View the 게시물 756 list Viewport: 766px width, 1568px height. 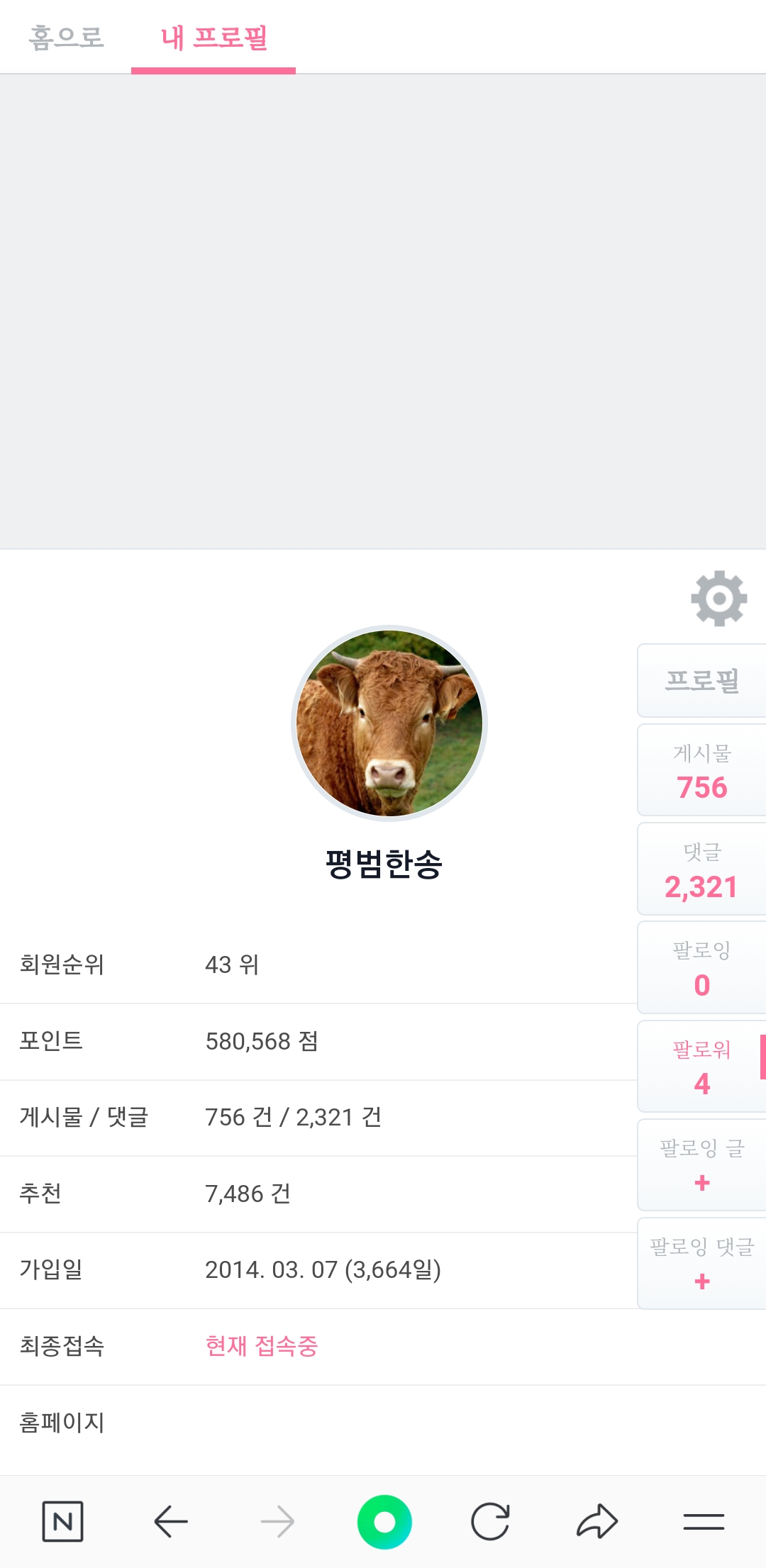[701, 771]
